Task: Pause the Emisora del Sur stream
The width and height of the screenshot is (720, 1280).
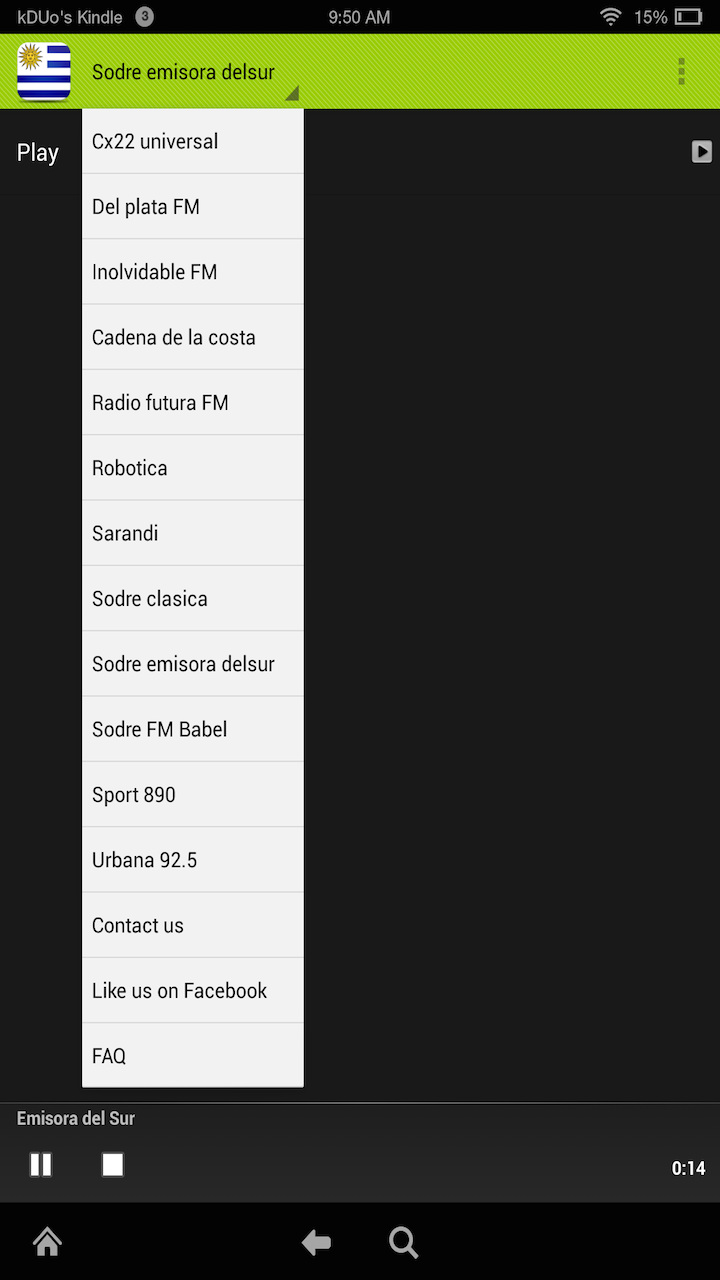Action: [40, 1164]
